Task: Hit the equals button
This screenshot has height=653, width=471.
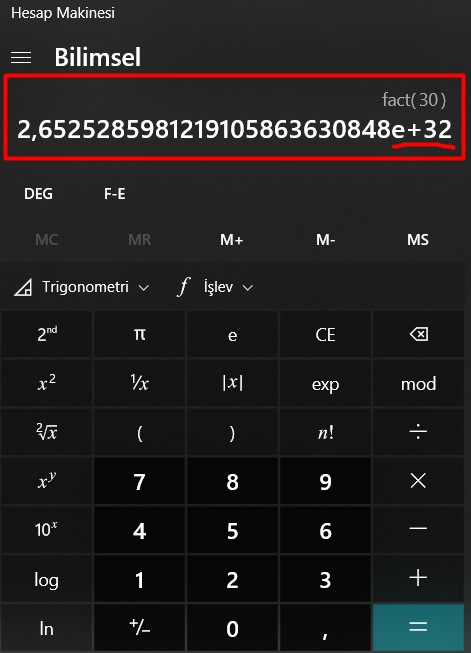Action: point(418,628)
